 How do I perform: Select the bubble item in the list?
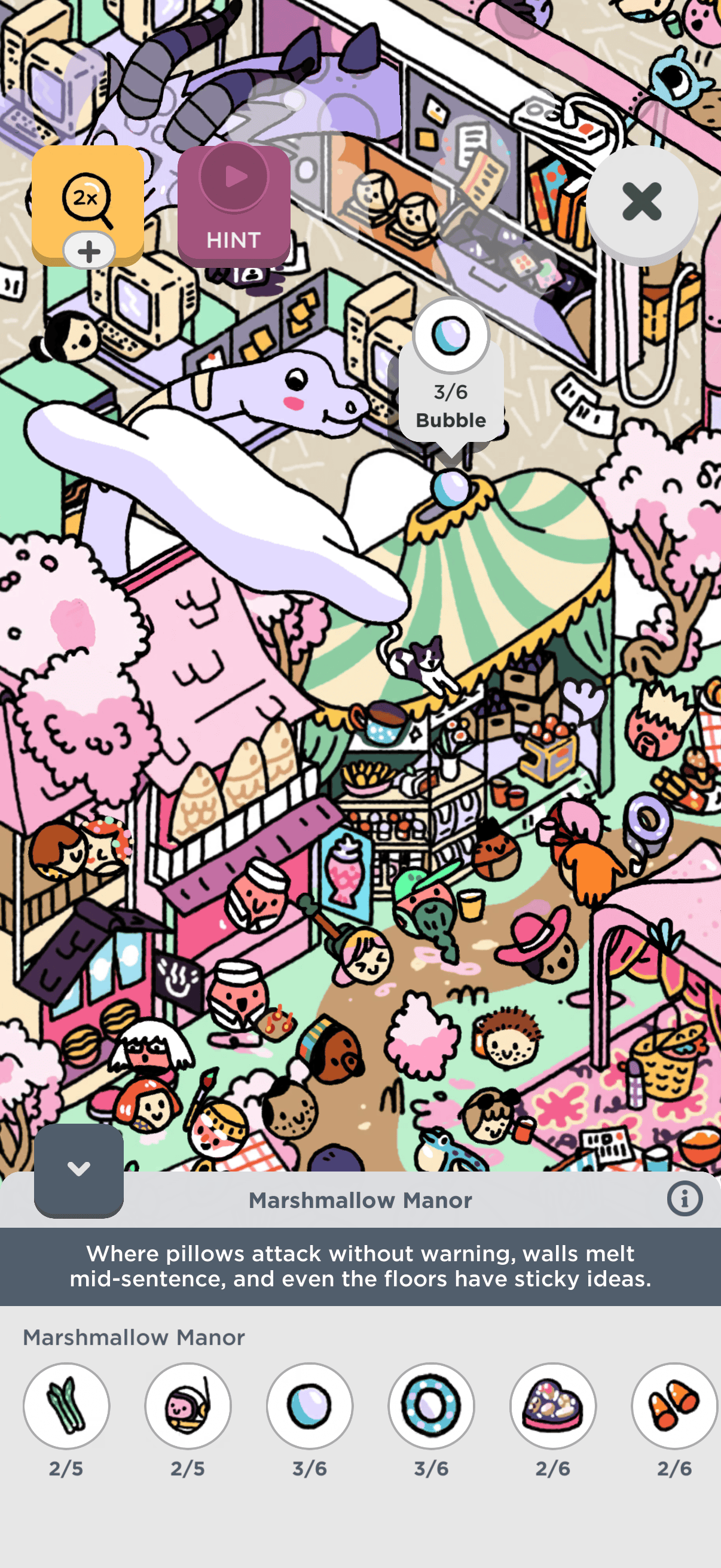tap(310, 1405)
